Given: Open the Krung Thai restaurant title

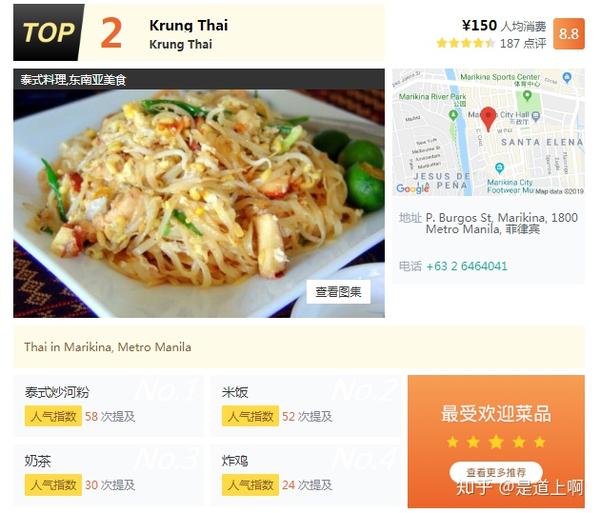Looking at the screenshot, I should point(188,25).
